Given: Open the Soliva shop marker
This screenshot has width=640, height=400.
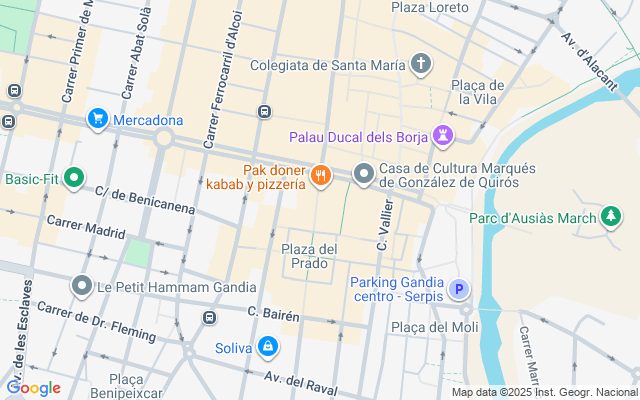Looking at the screenshot, I should point(267,347).
